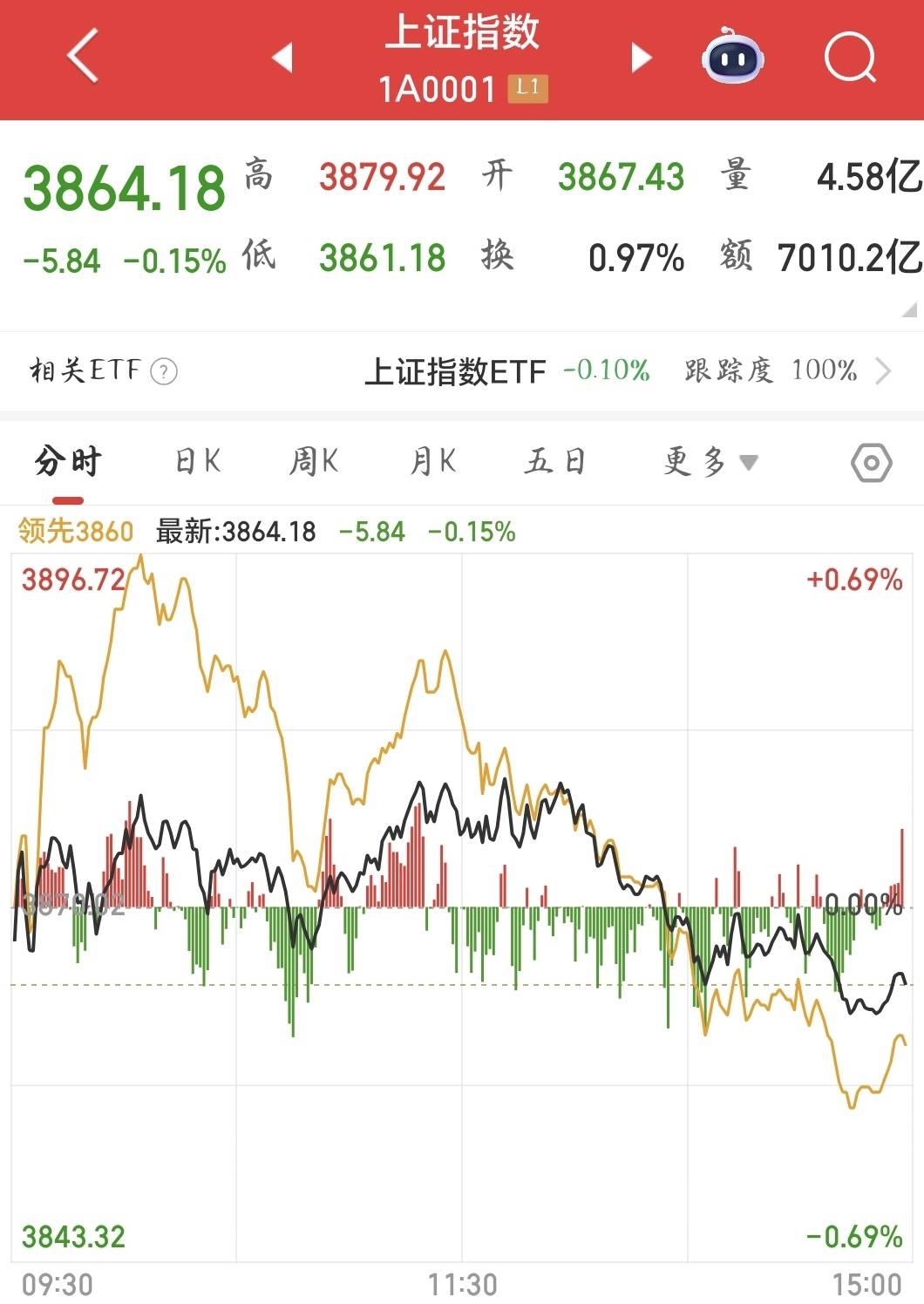The height and width of the screenshot is (1304, 924).
Task: Switch to the 日K tab
Action: [198, 461]
